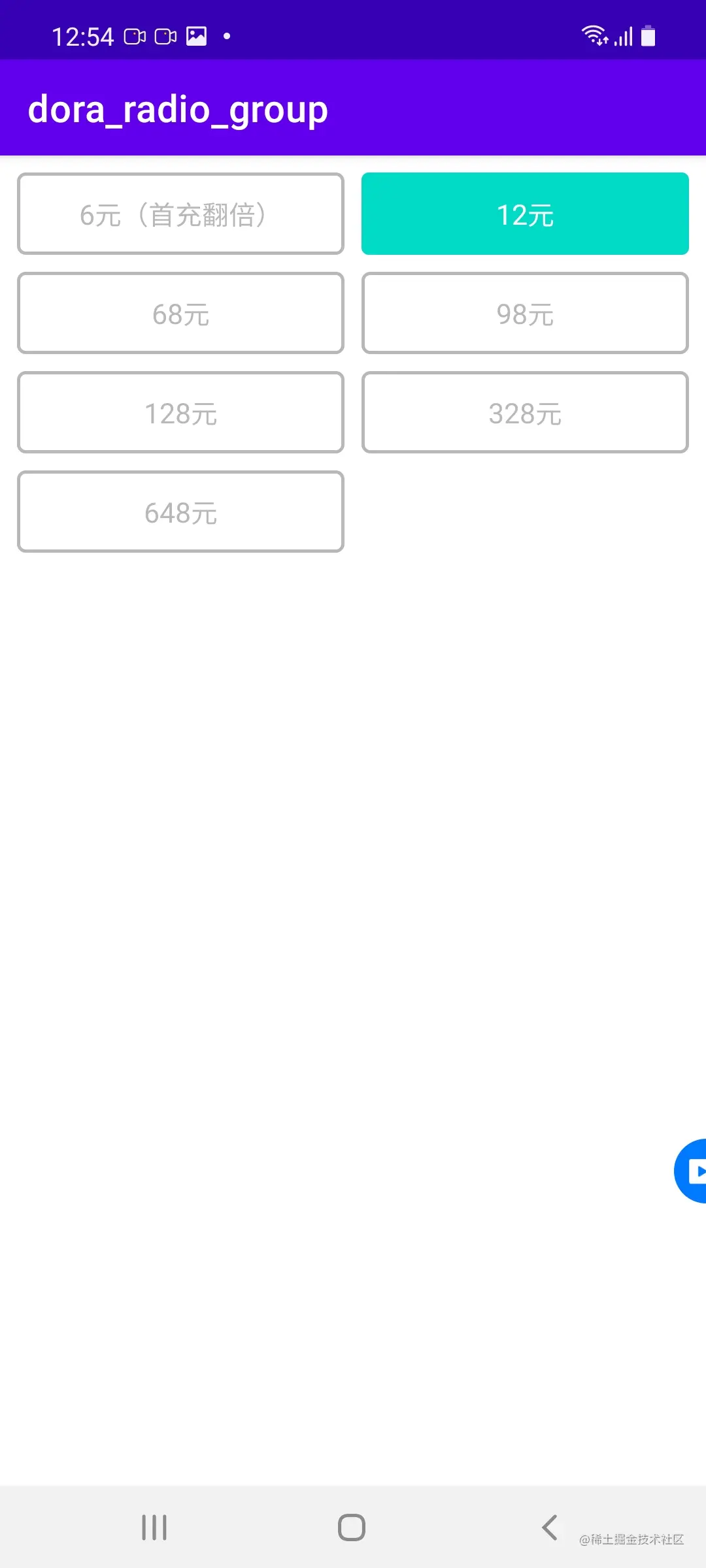
Task: Open recent apps from the navigation bar
Action: point(154,1527)
